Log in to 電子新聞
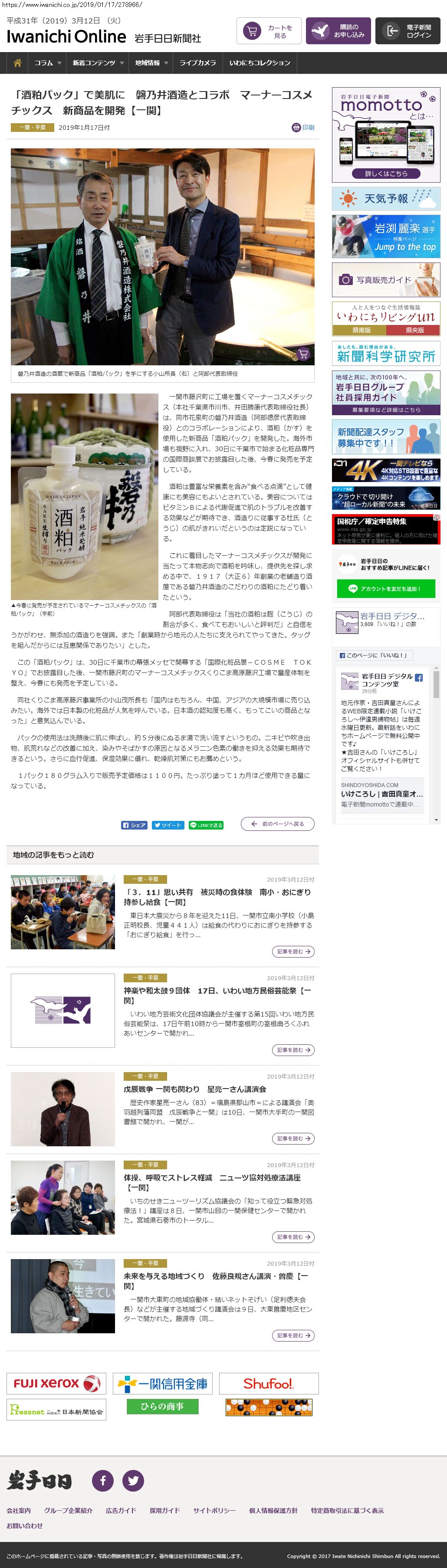Viewport: 447px width, 1568px height. tap(408, 31)
